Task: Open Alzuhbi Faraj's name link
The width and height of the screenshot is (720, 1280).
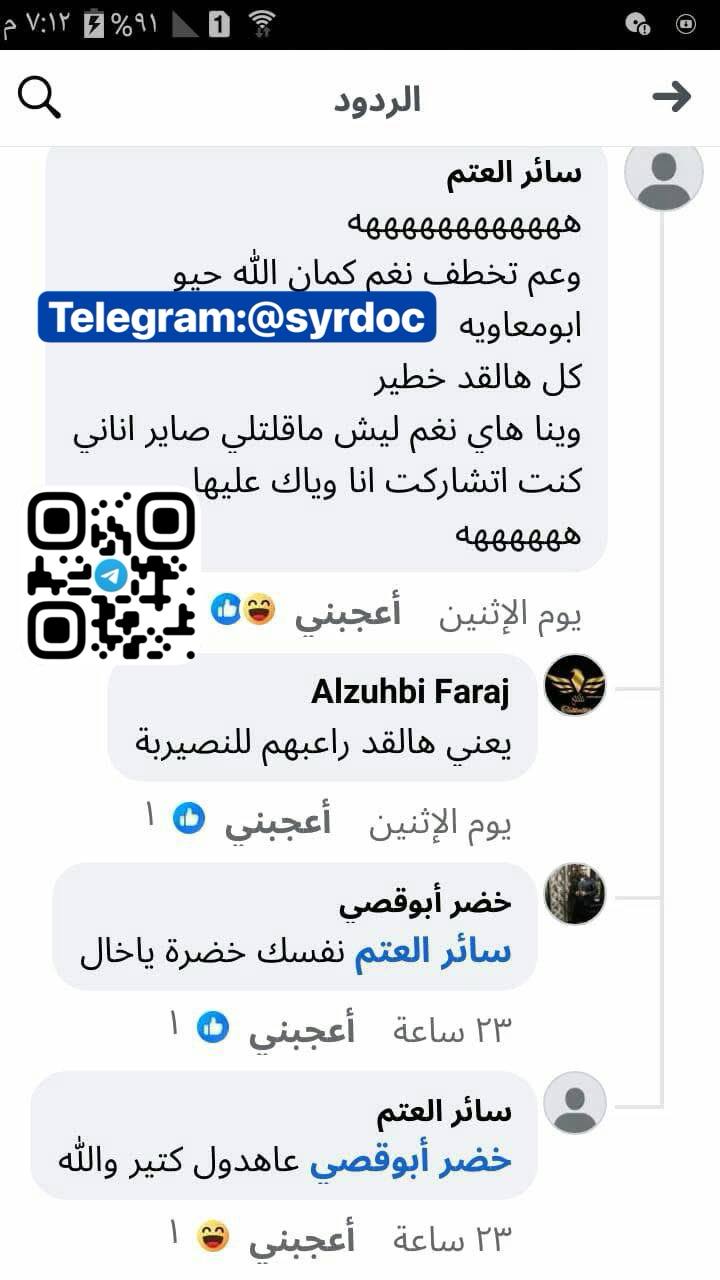Action: tap(411, 692)
